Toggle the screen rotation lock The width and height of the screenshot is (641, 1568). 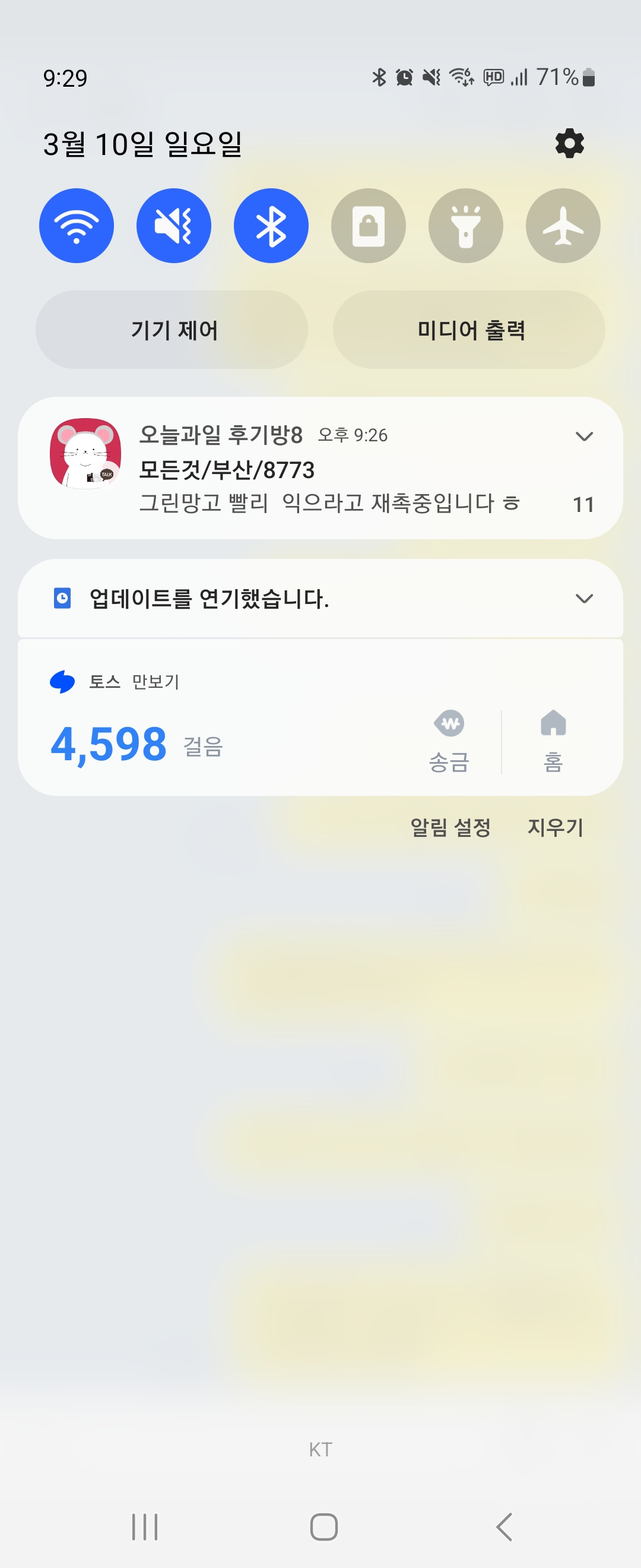[x=369, y=226]
